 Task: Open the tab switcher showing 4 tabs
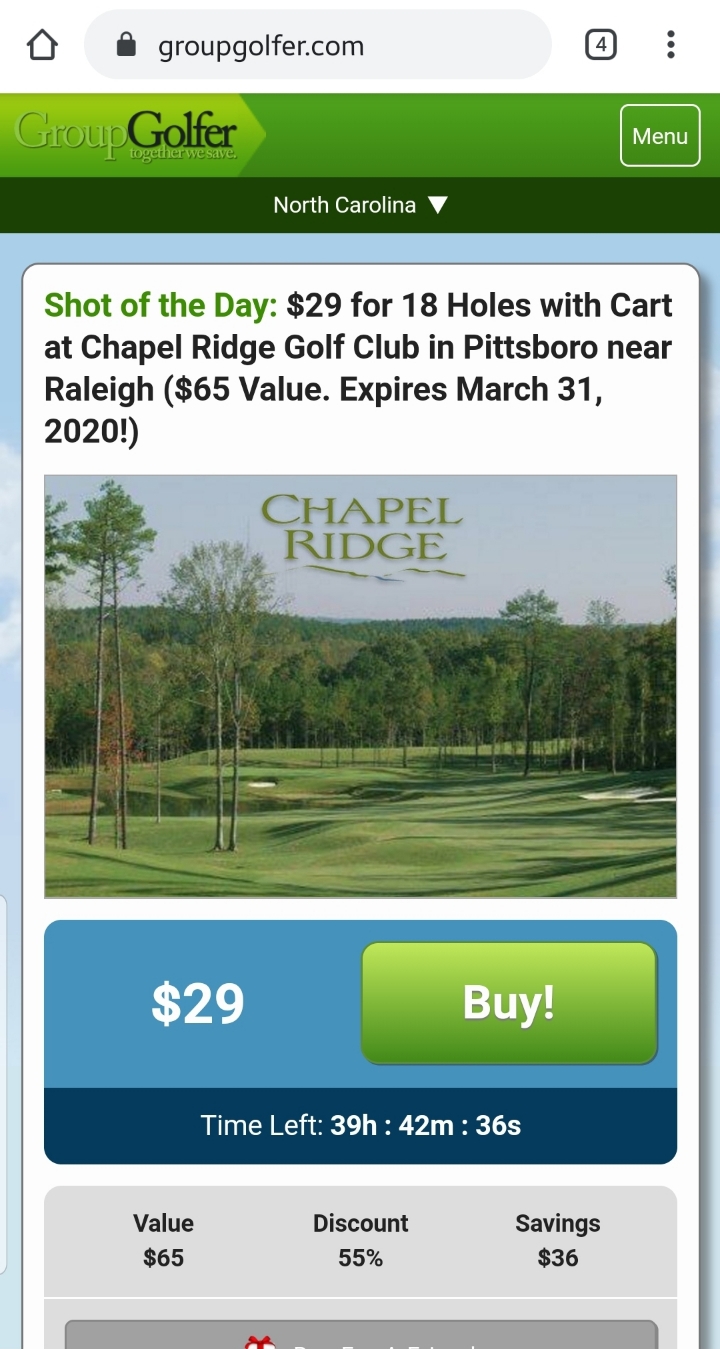point(600,45)
